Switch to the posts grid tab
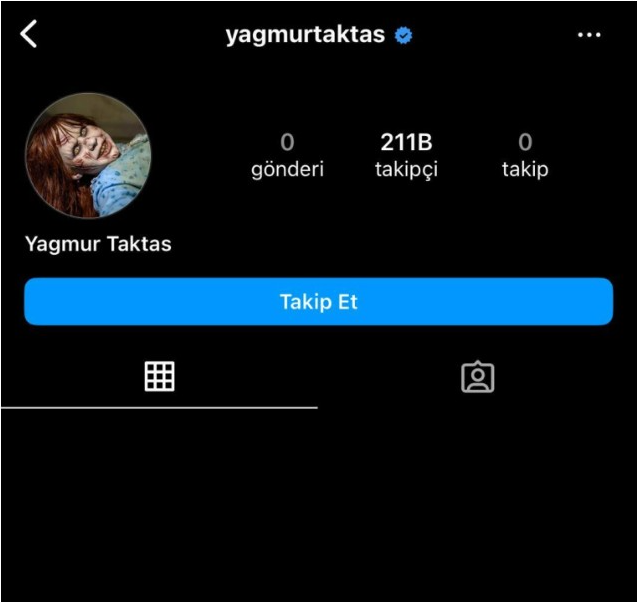 (160, 376)
